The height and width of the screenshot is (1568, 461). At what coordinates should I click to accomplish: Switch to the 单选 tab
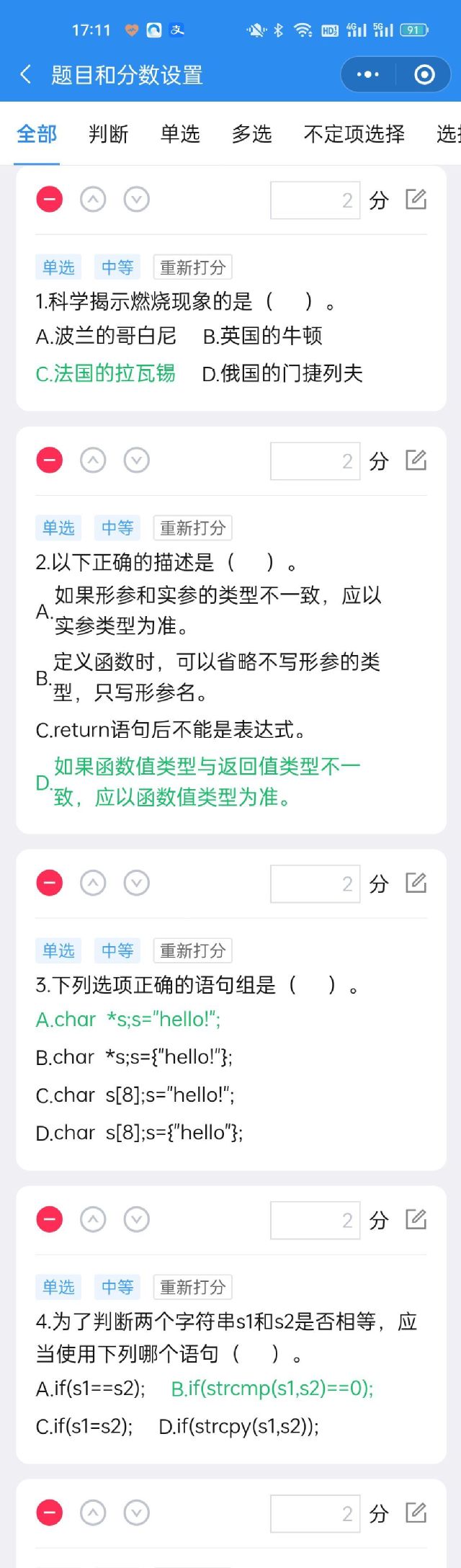[x=180, y=134]
